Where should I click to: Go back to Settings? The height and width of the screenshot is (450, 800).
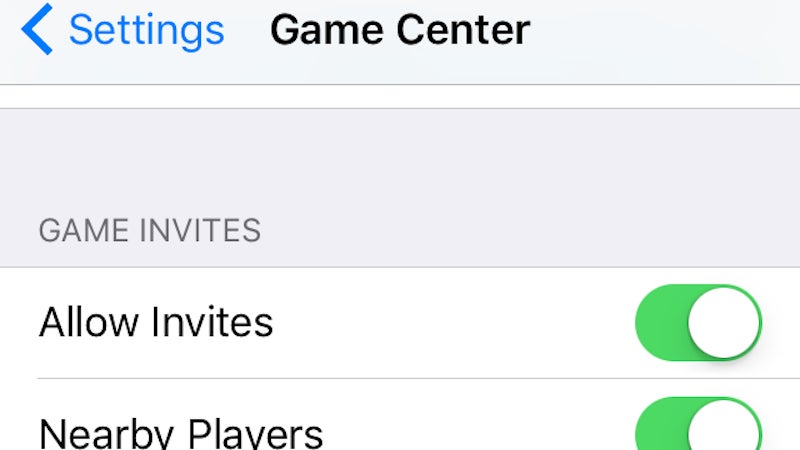pos(124,31)
